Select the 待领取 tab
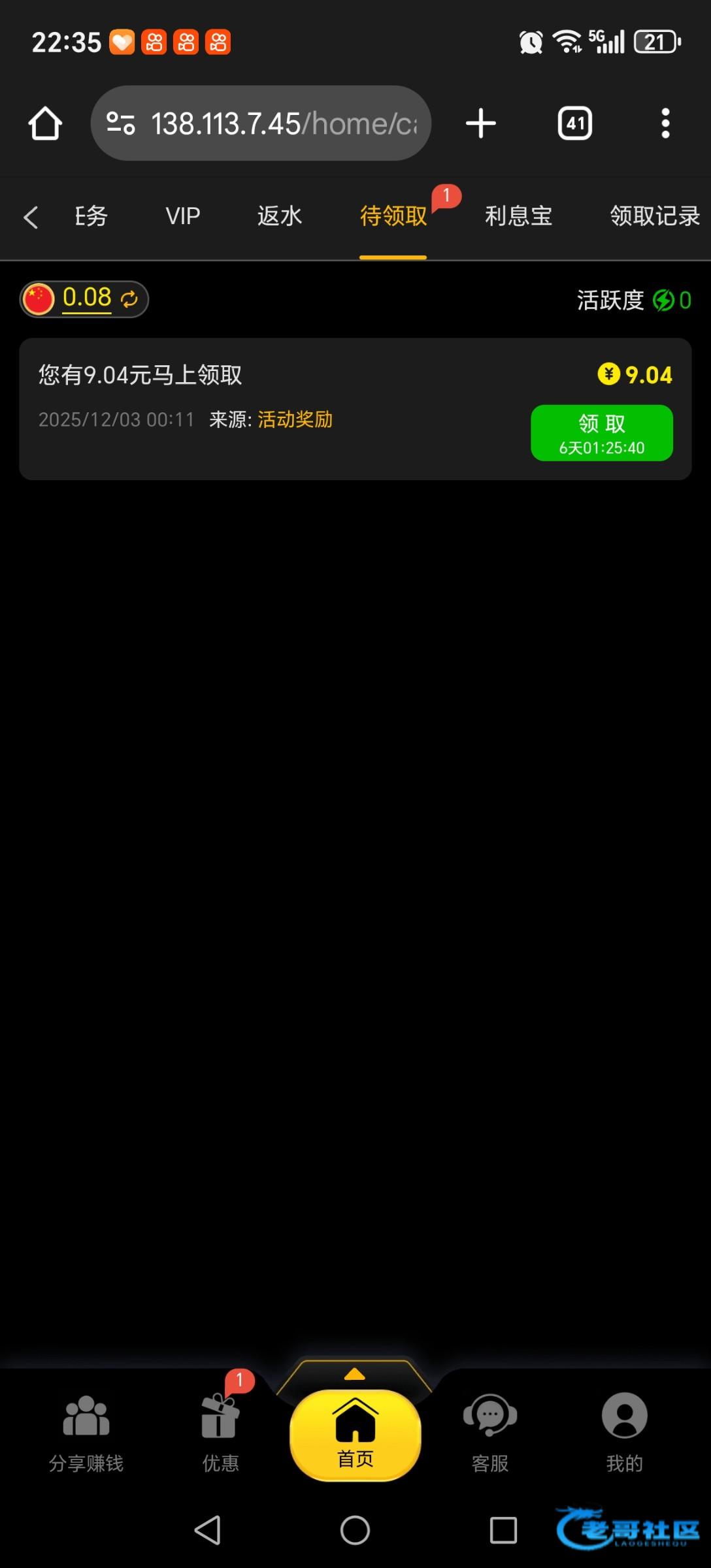Image resolution: width=711 pixels, height=1568 pixels. point(393,216)
